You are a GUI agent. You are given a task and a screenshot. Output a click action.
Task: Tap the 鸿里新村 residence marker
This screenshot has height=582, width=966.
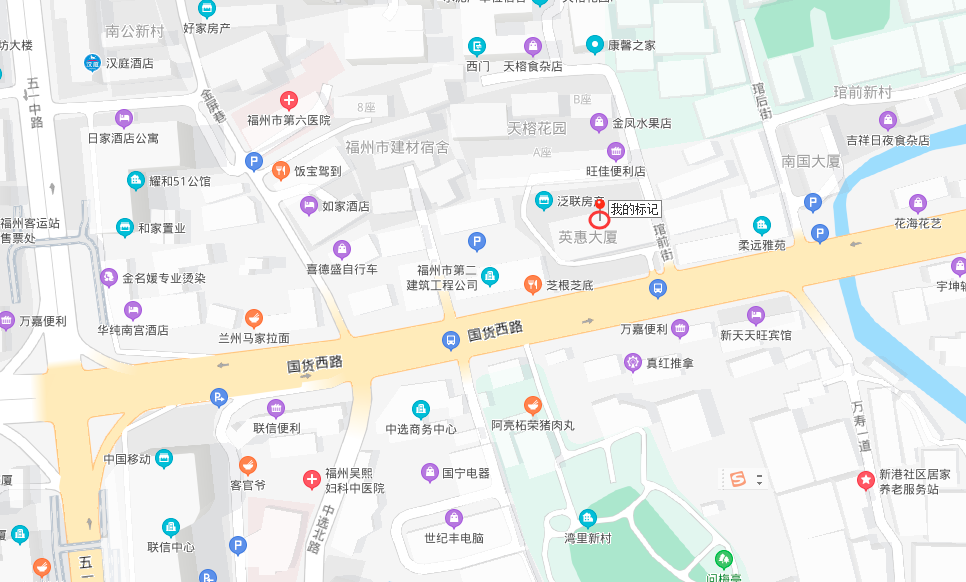click(x=587, y=518)
